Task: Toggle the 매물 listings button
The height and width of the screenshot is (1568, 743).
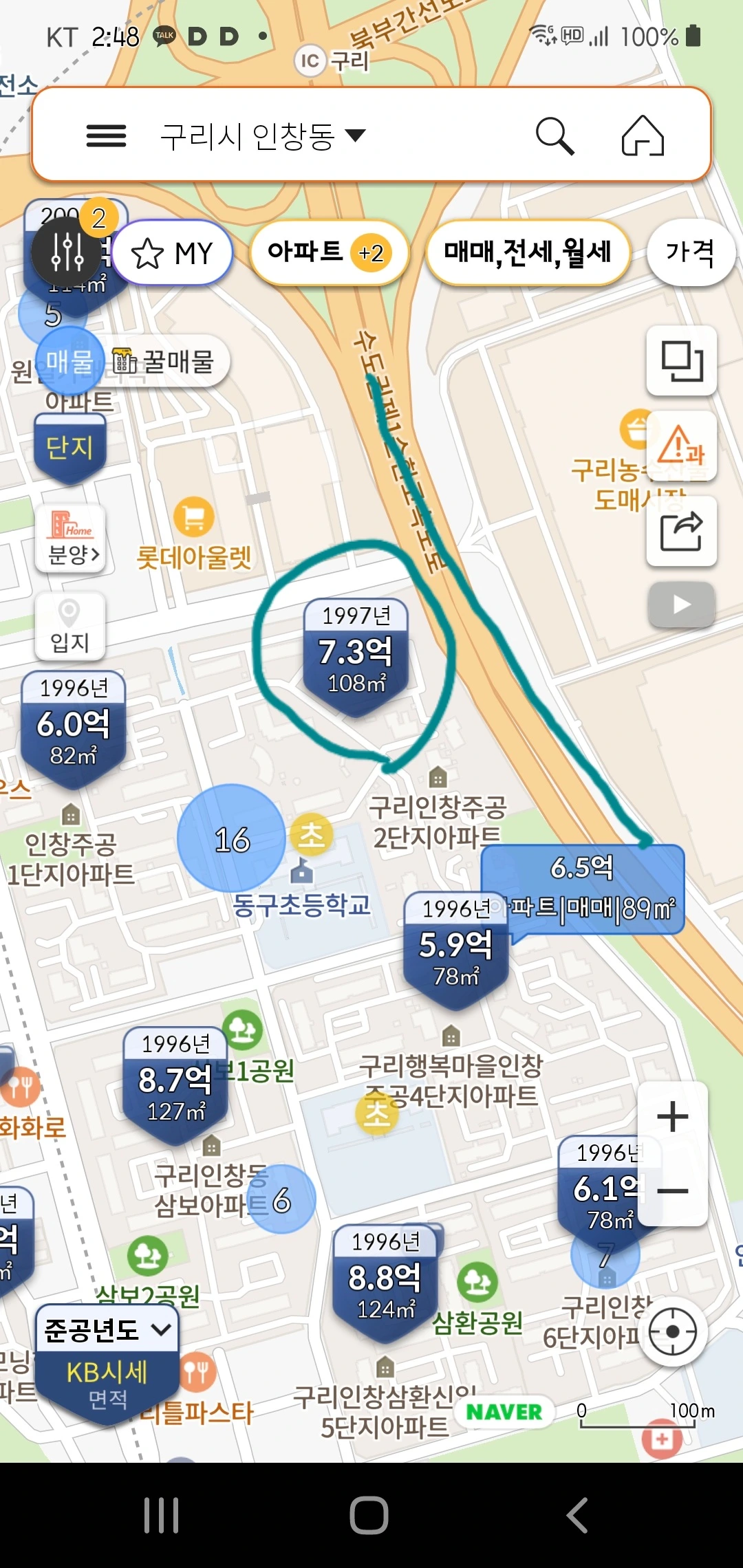Action: 69,360
